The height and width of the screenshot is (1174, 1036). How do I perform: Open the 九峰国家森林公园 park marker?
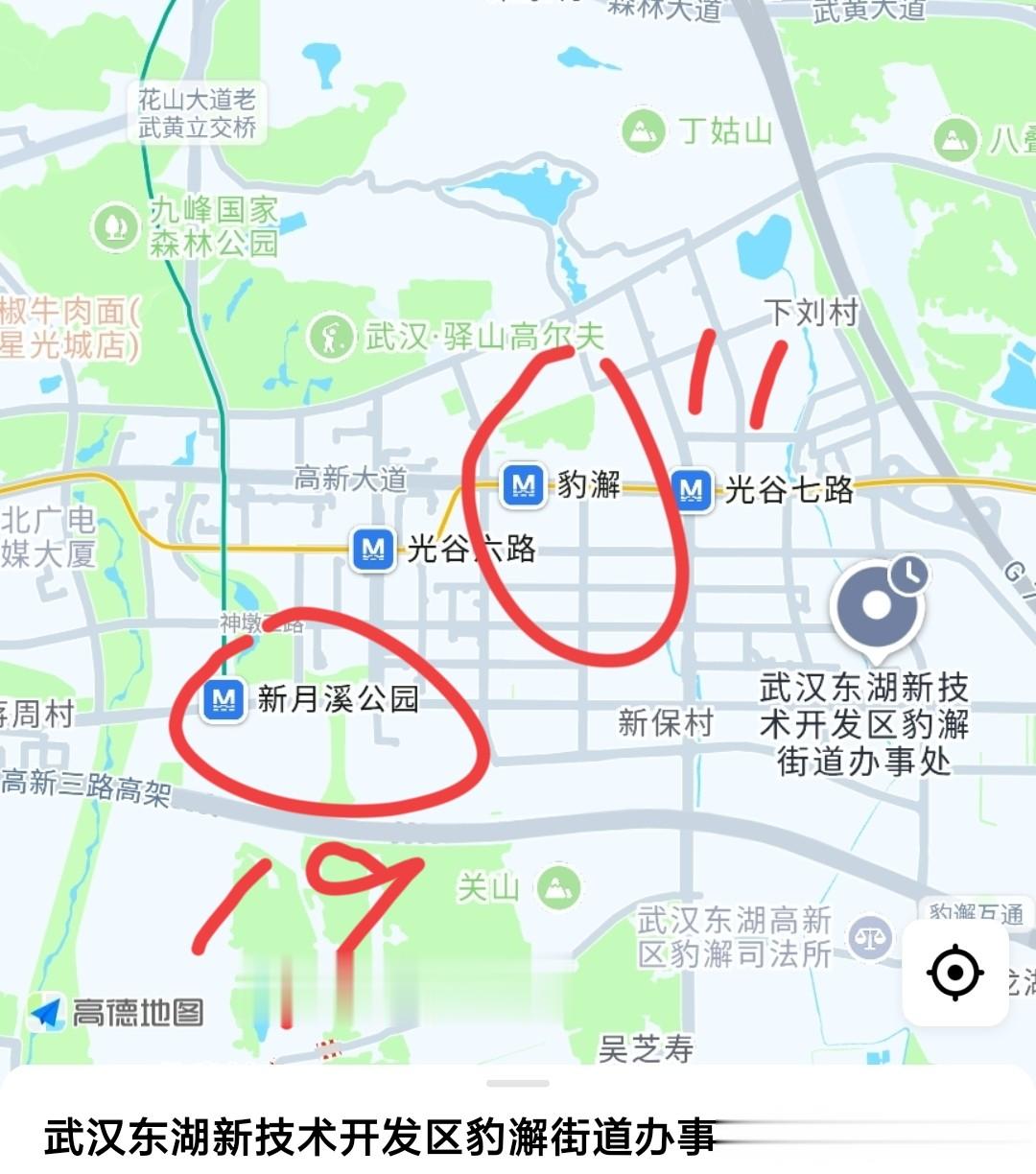116,227
